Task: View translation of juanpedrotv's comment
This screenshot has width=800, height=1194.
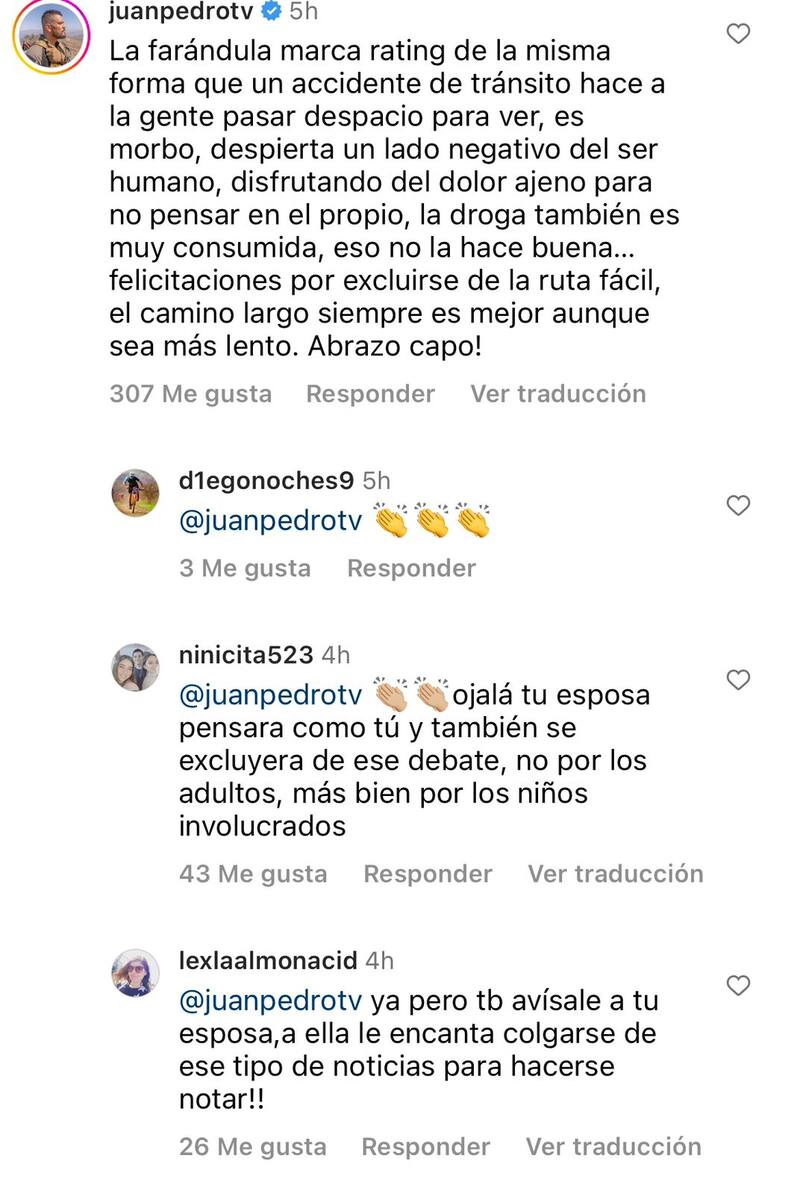Action: click(558, 394)
